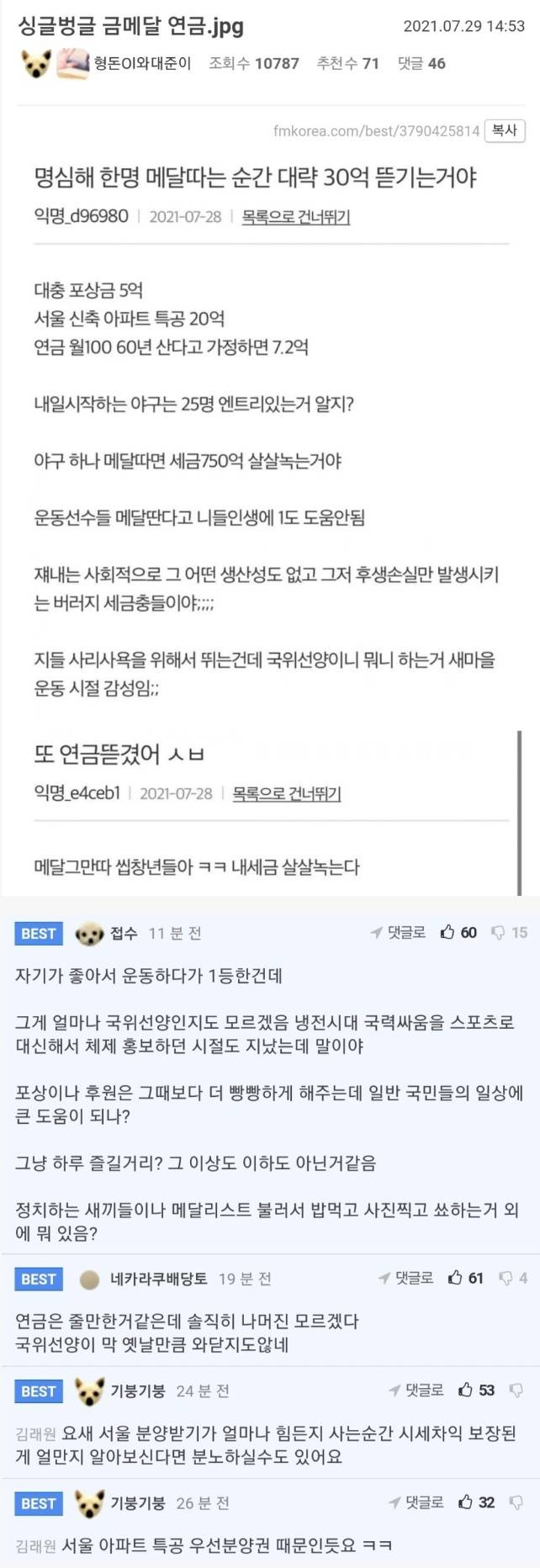This screenshot has width=540, height=1568.
Task: Downvote 기붕기붕's comment with 32 likes
Action: tap(516, 1502)
